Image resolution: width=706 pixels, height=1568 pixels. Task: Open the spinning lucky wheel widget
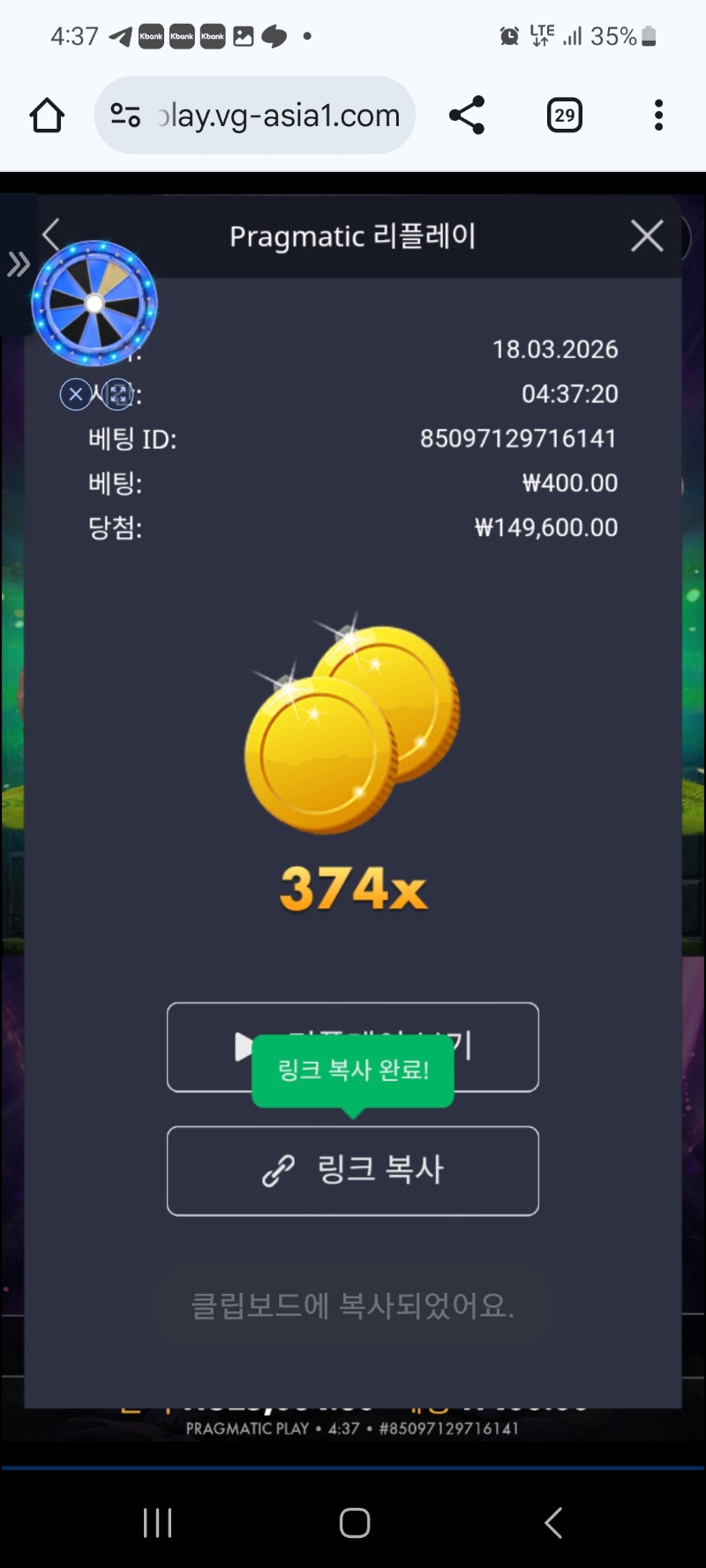[x=94, y=303]
